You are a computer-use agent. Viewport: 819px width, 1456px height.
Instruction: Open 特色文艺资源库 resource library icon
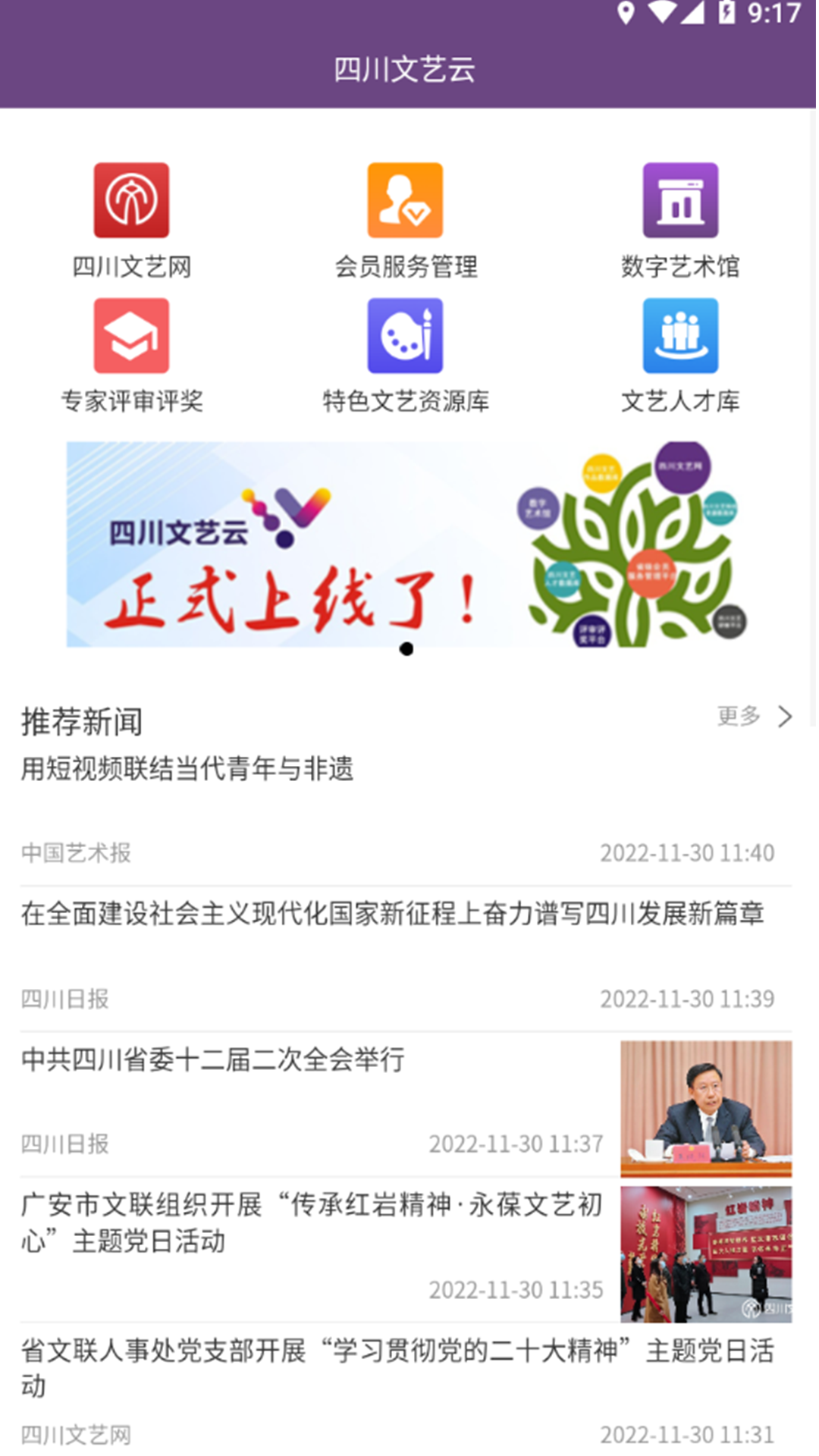406,336
